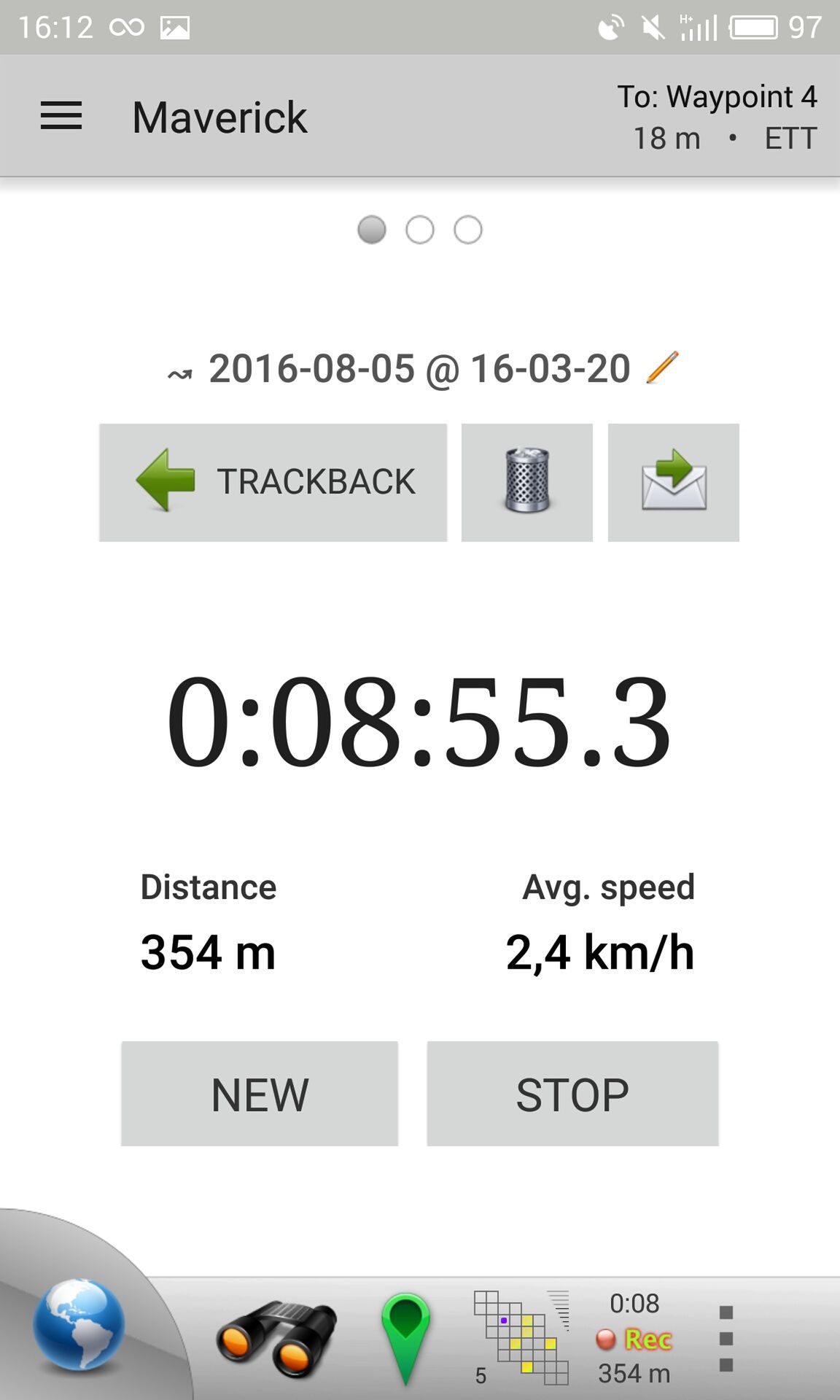The height and width of the screenshot is (1400, 840).
Task: Start a NEW track
Action: [x=260, y=1094]
